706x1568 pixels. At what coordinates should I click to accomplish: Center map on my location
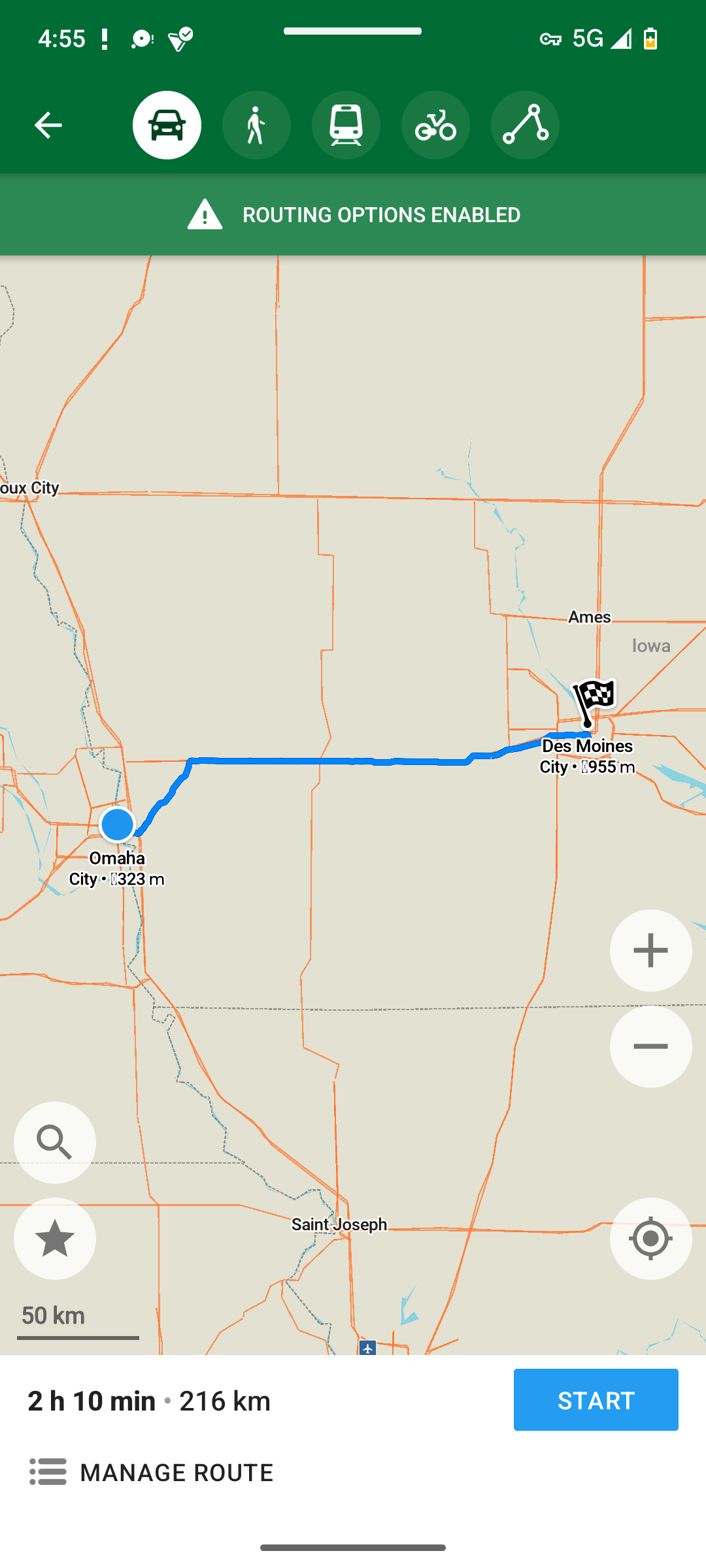650,1239
